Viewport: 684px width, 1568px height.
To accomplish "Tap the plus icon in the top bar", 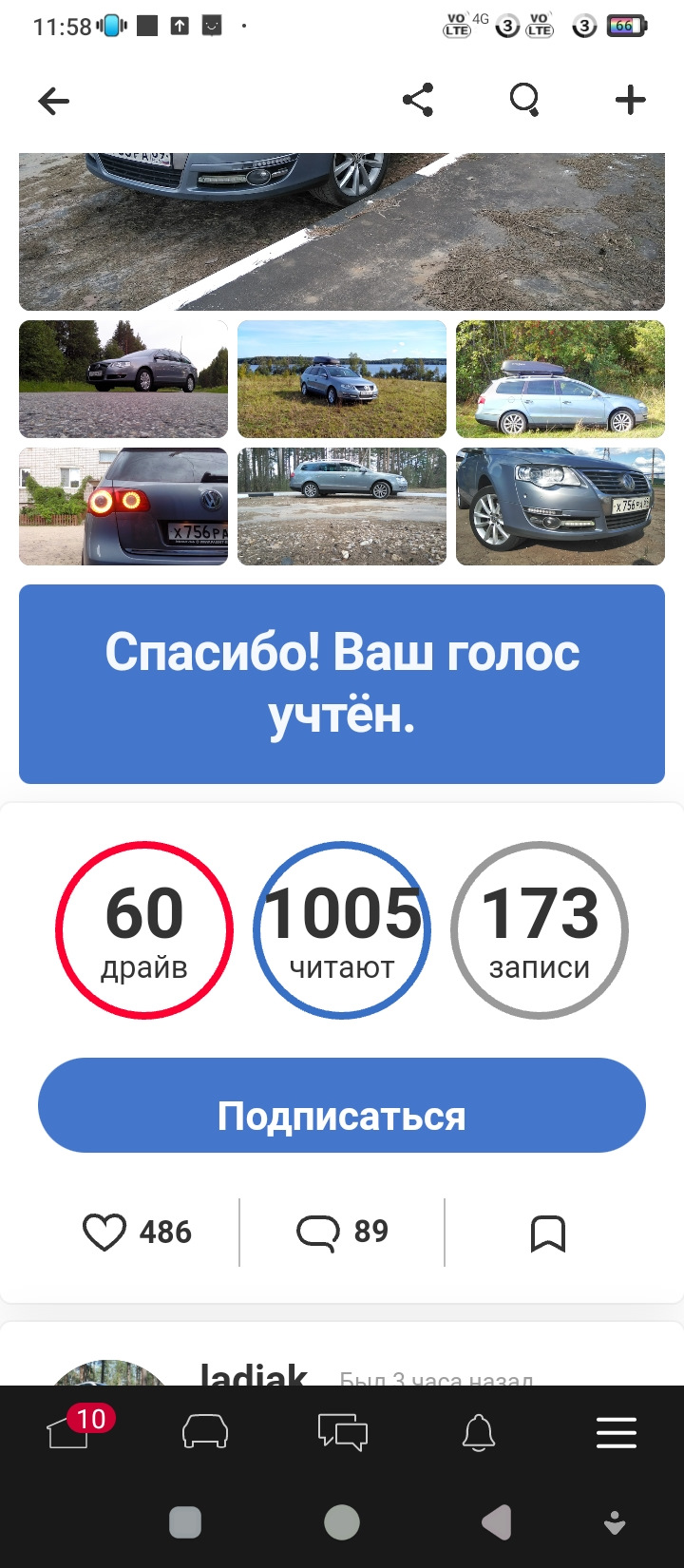I will 630,100.
